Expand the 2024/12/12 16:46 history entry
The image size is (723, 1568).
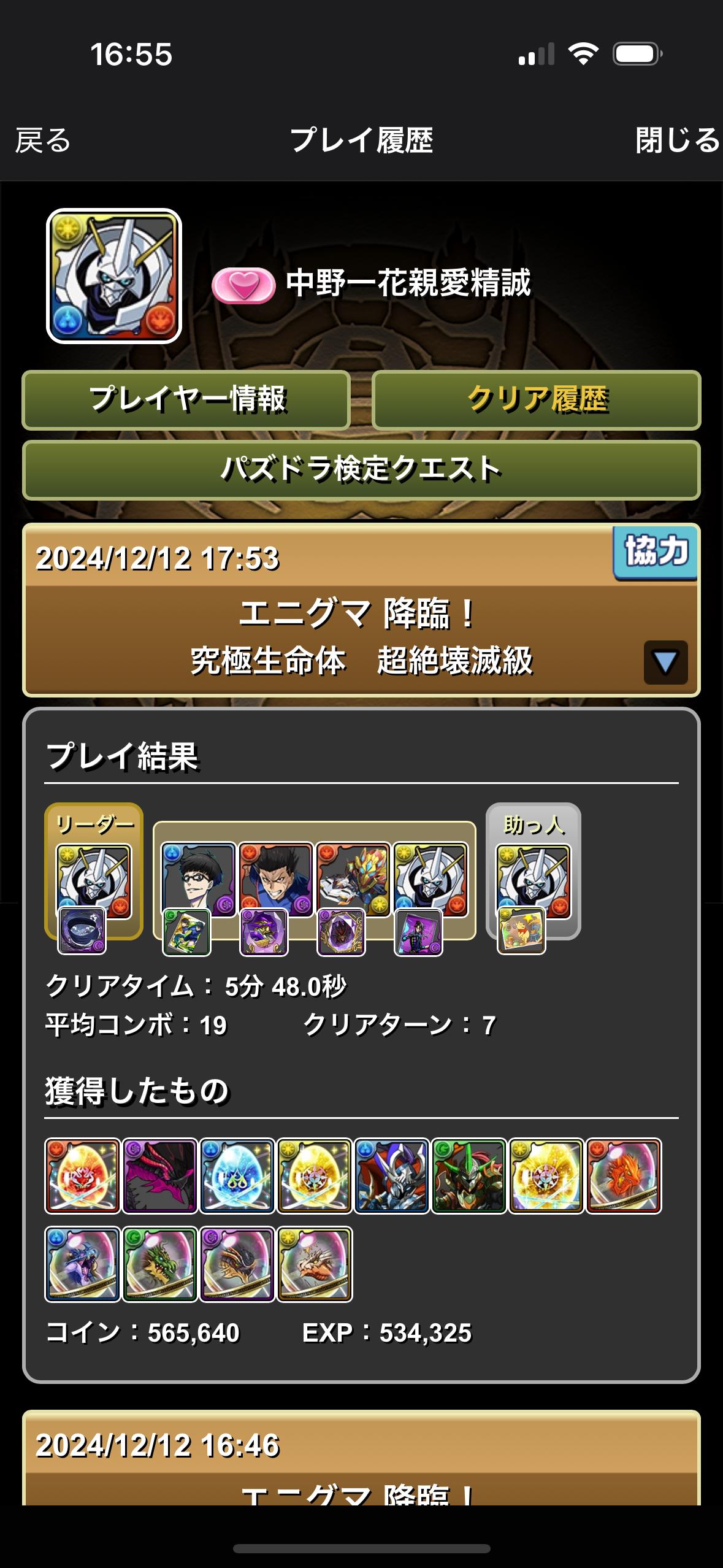pos(361,1460)
